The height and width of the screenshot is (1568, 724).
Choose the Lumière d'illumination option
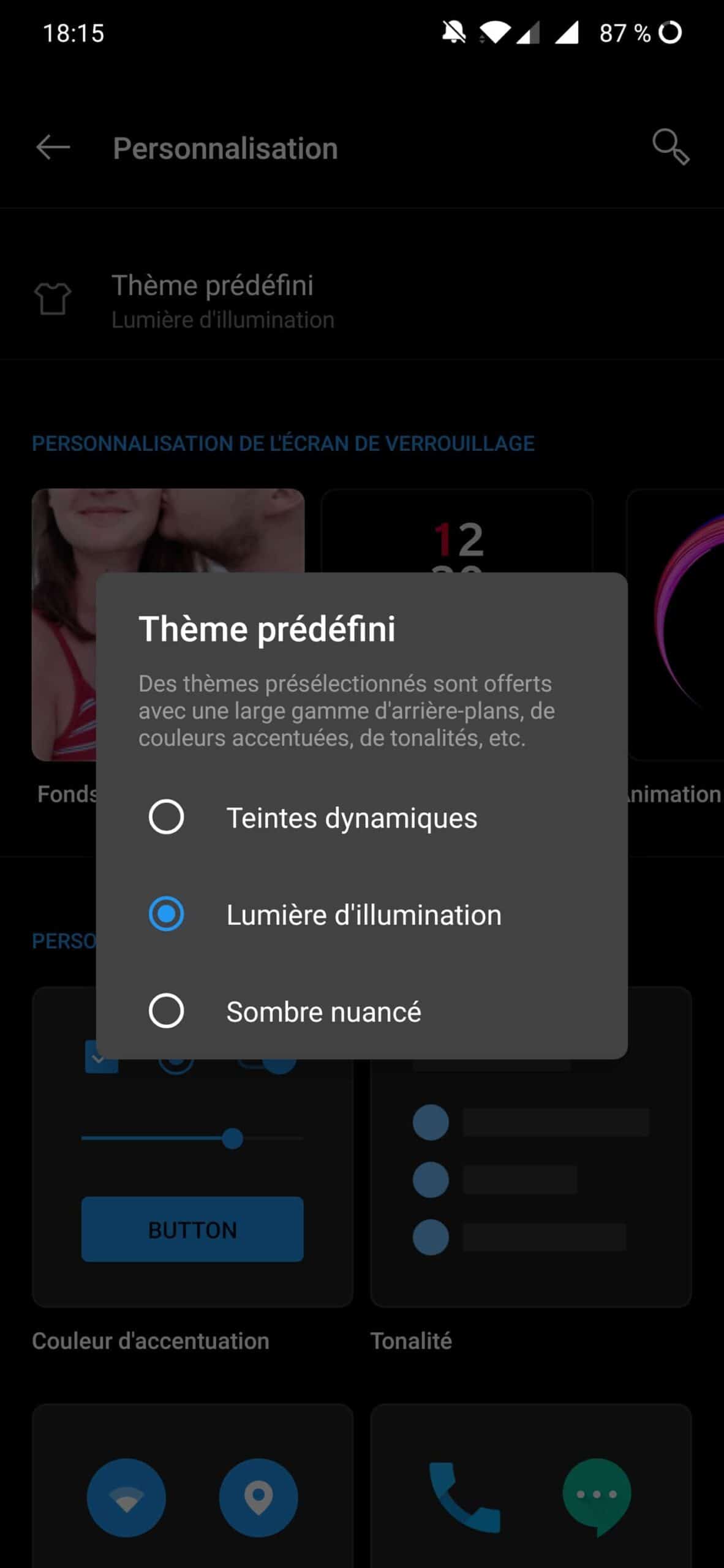[167, 914]
